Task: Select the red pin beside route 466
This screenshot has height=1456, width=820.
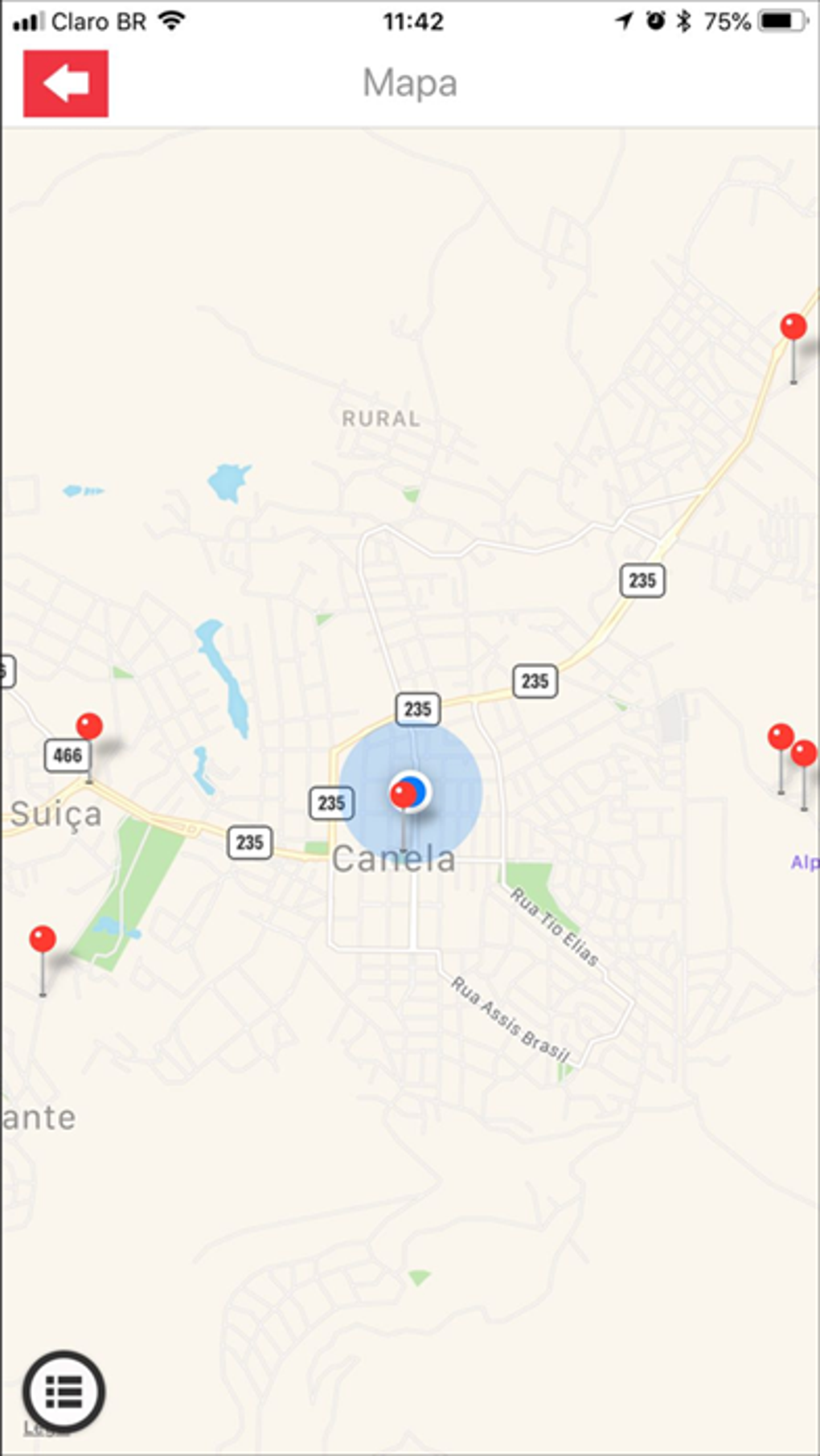Action: coord(89,727)
